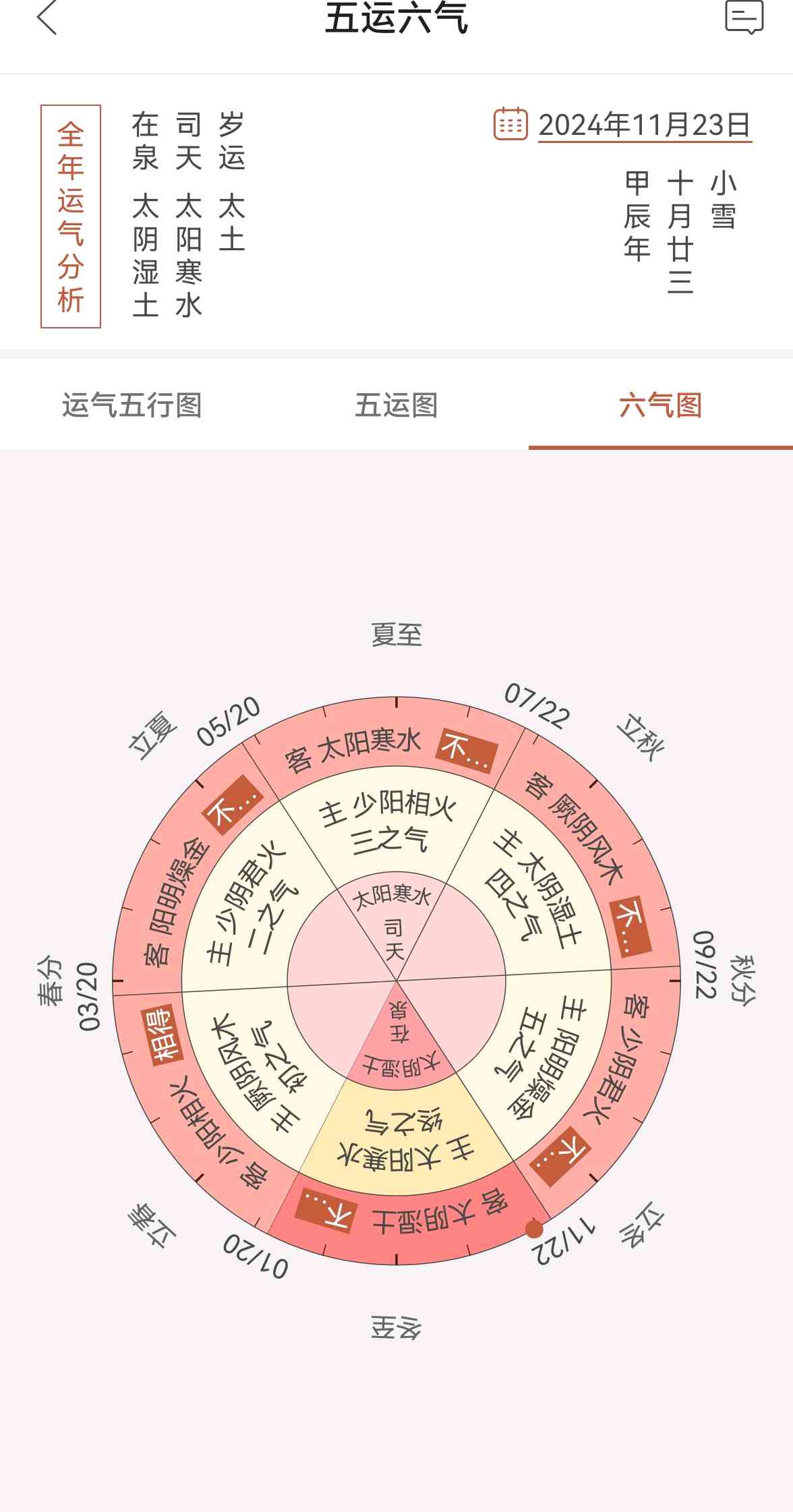Open the 全年运气分析 full-year analysis

[x=71, y=216]
